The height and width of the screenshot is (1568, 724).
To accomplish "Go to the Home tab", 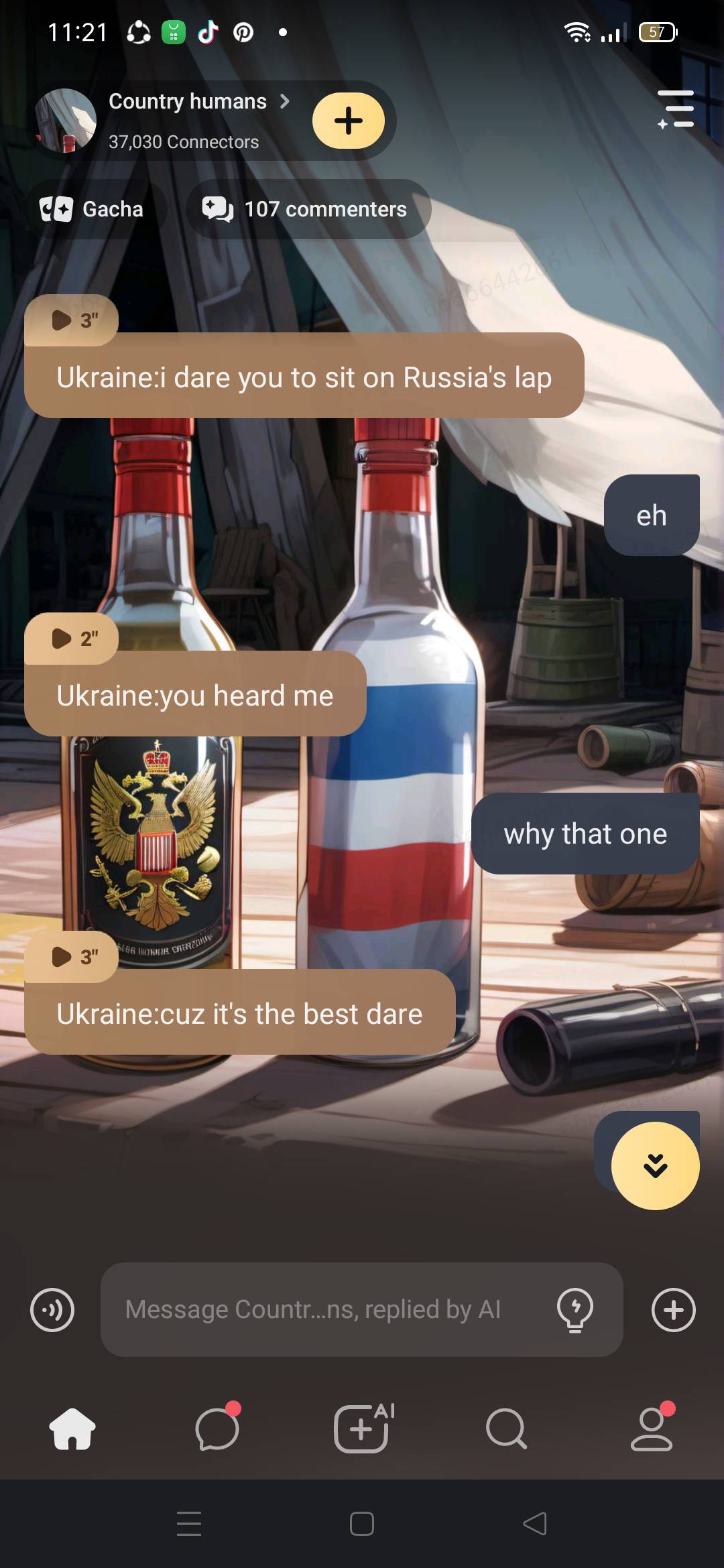I will 72,1429.
